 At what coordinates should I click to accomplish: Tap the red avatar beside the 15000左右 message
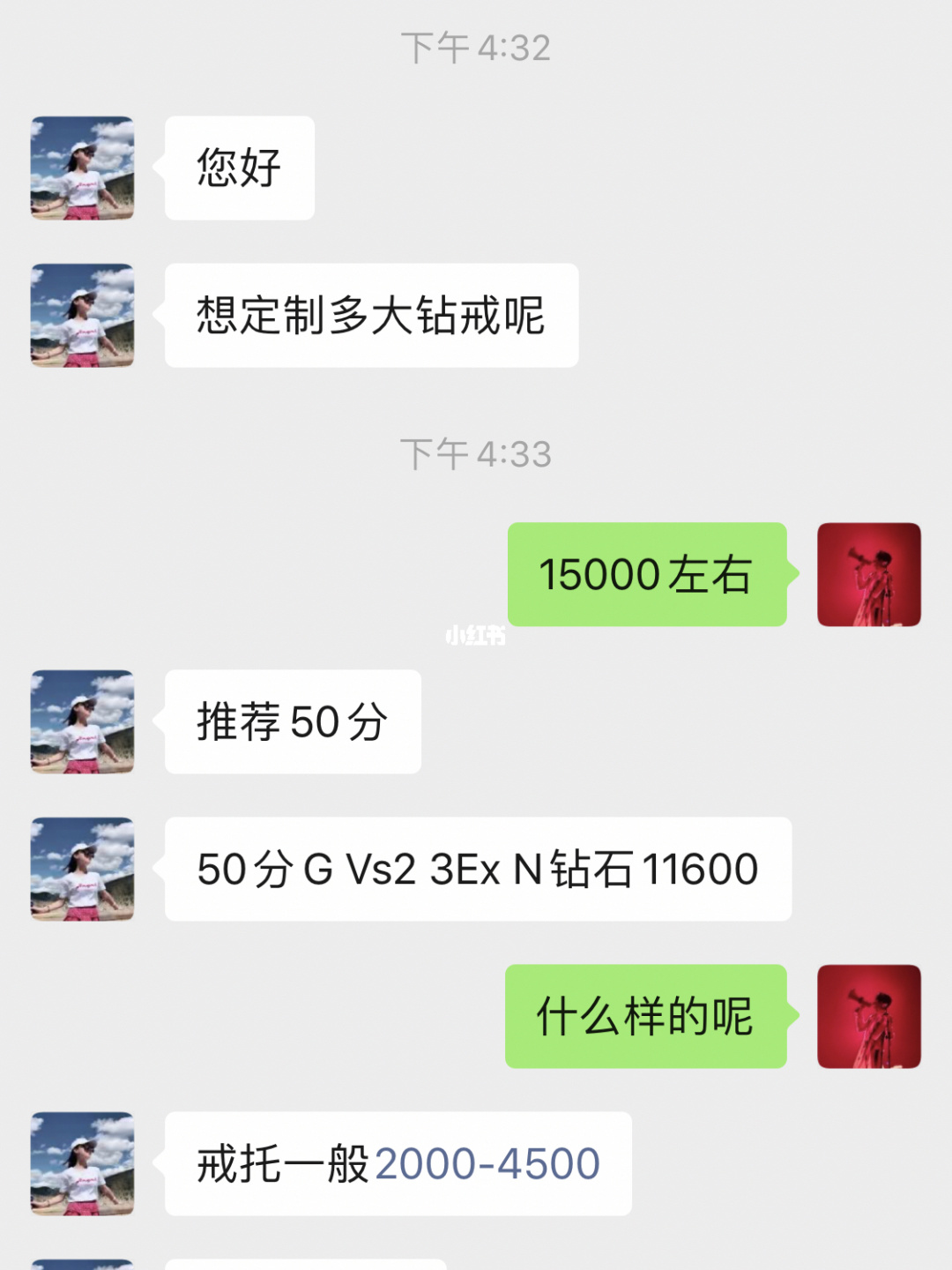(x=868, y=574)
